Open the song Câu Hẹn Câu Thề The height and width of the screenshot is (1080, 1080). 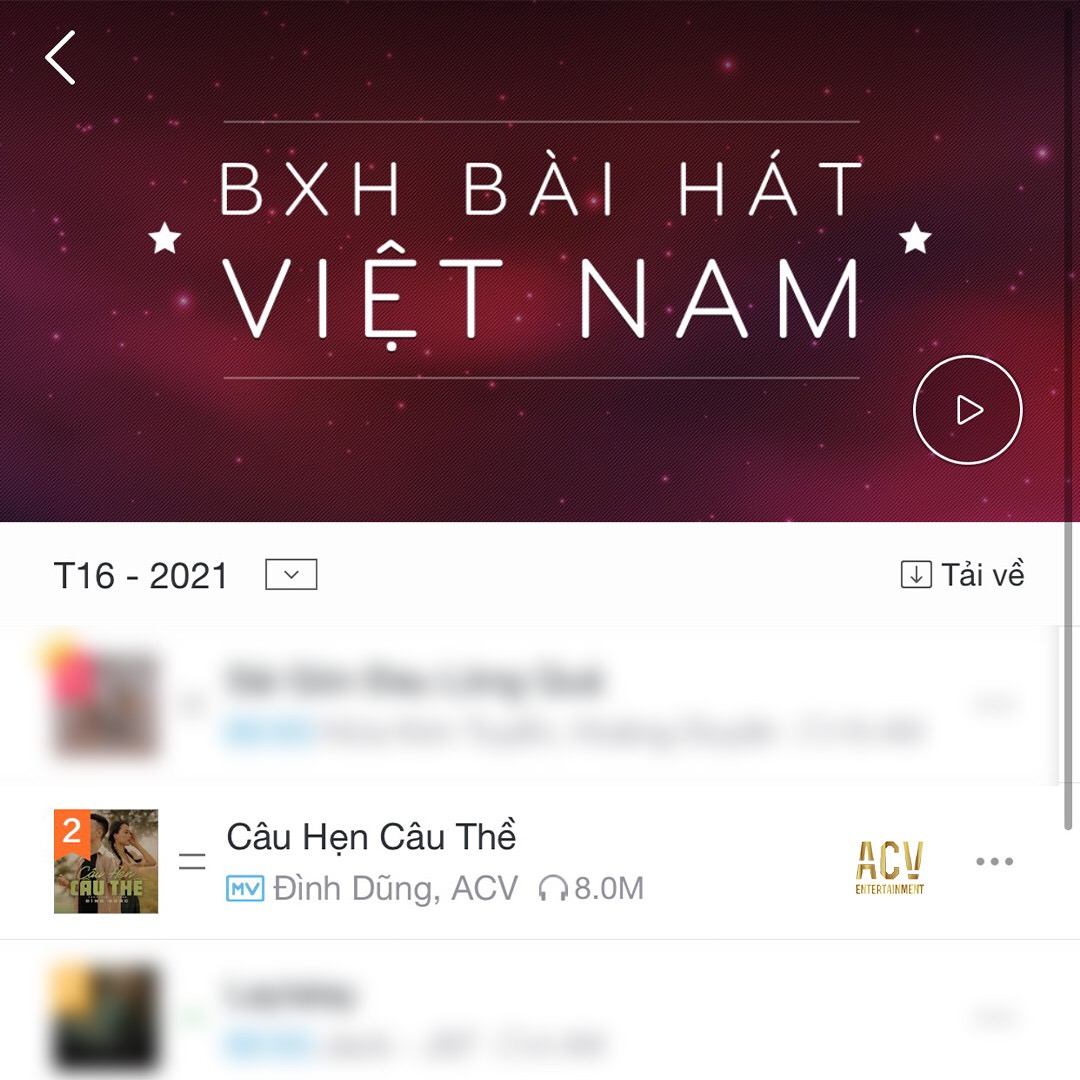[x=371, y=837]
